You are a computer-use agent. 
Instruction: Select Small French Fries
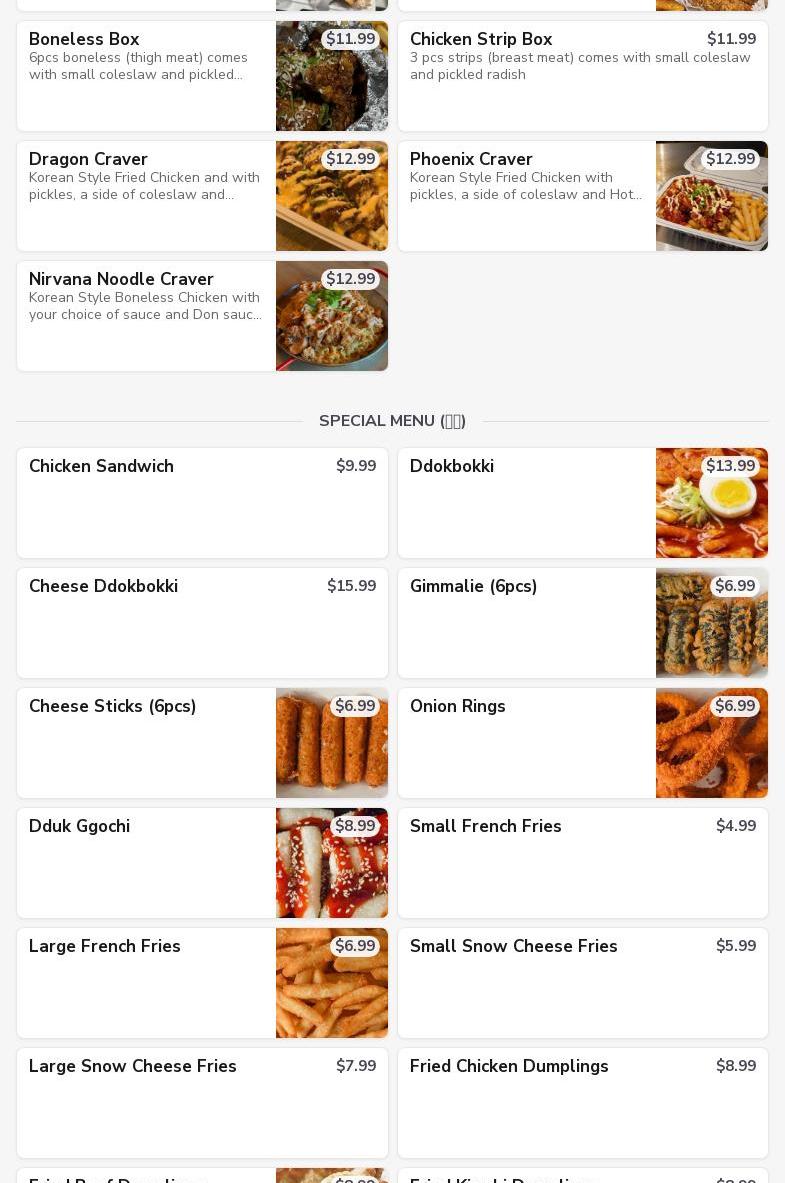[582, 863]
